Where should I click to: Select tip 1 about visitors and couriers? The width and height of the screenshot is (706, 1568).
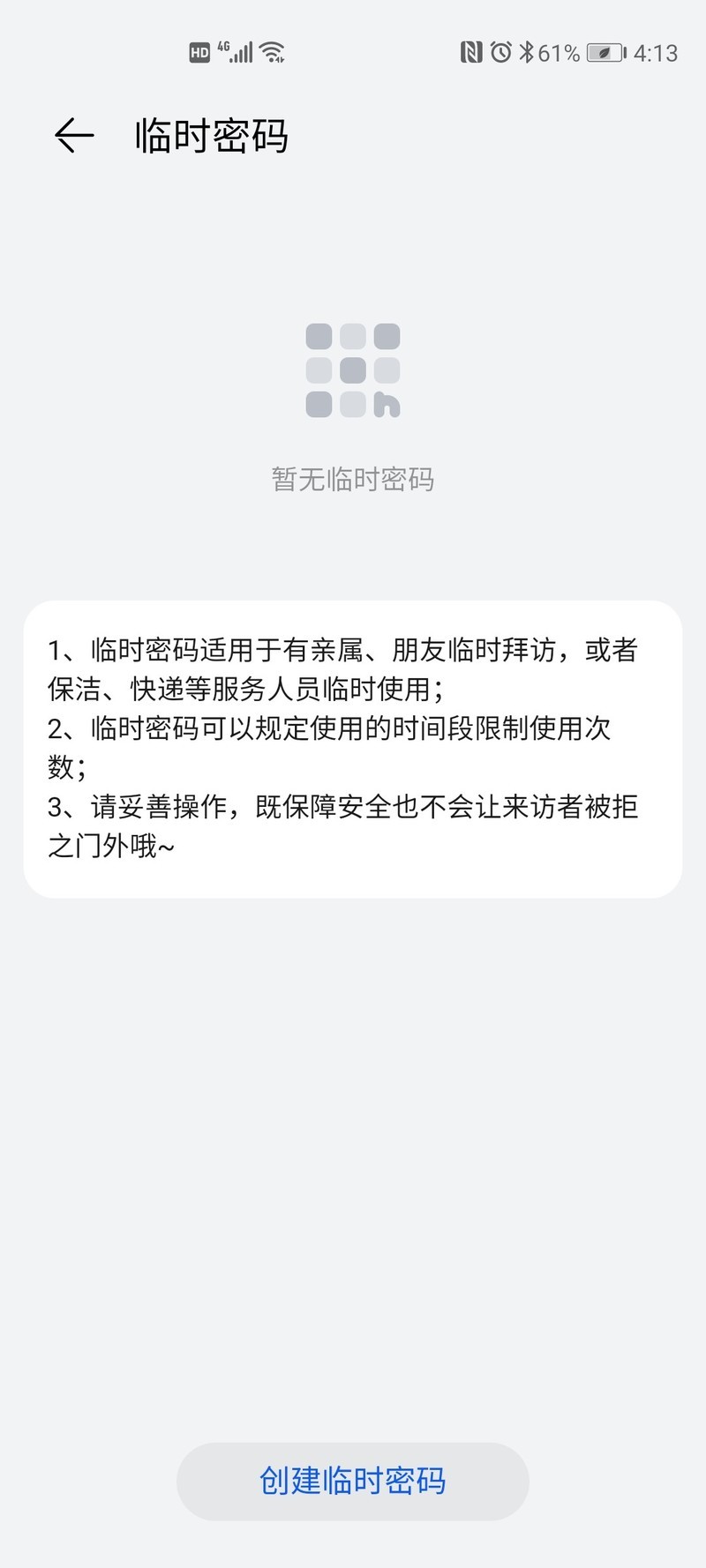coord(347,668)
